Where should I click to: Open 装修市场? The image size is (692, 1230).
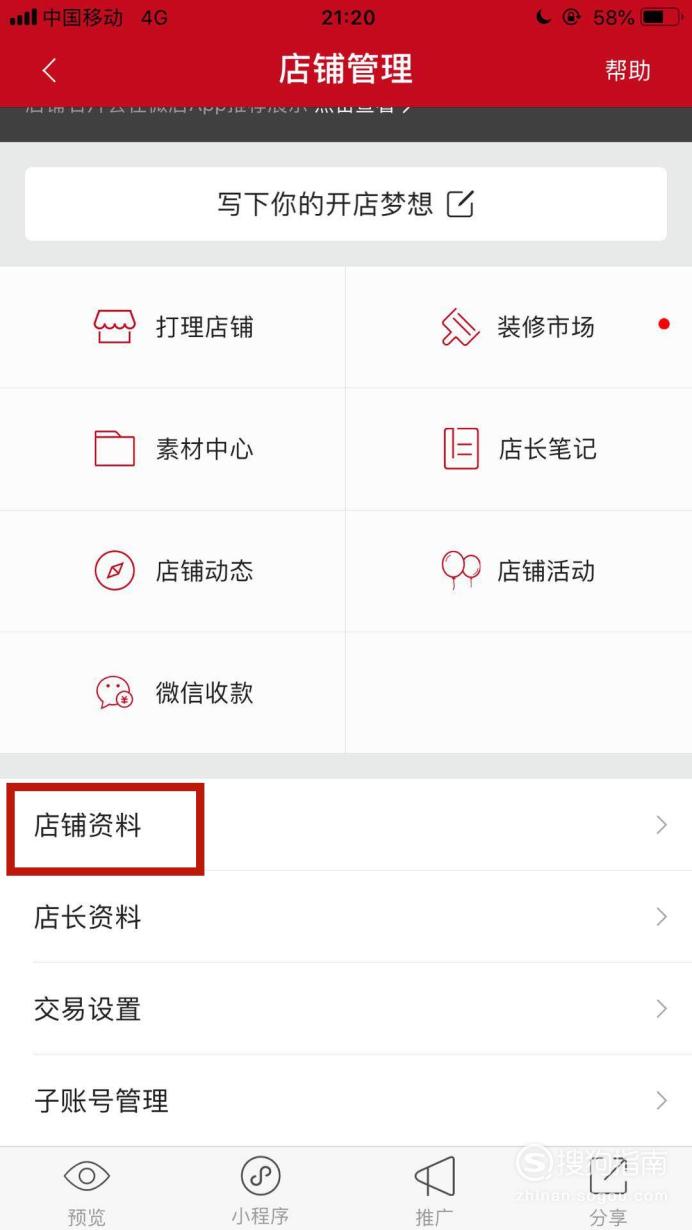pos(519,327)
